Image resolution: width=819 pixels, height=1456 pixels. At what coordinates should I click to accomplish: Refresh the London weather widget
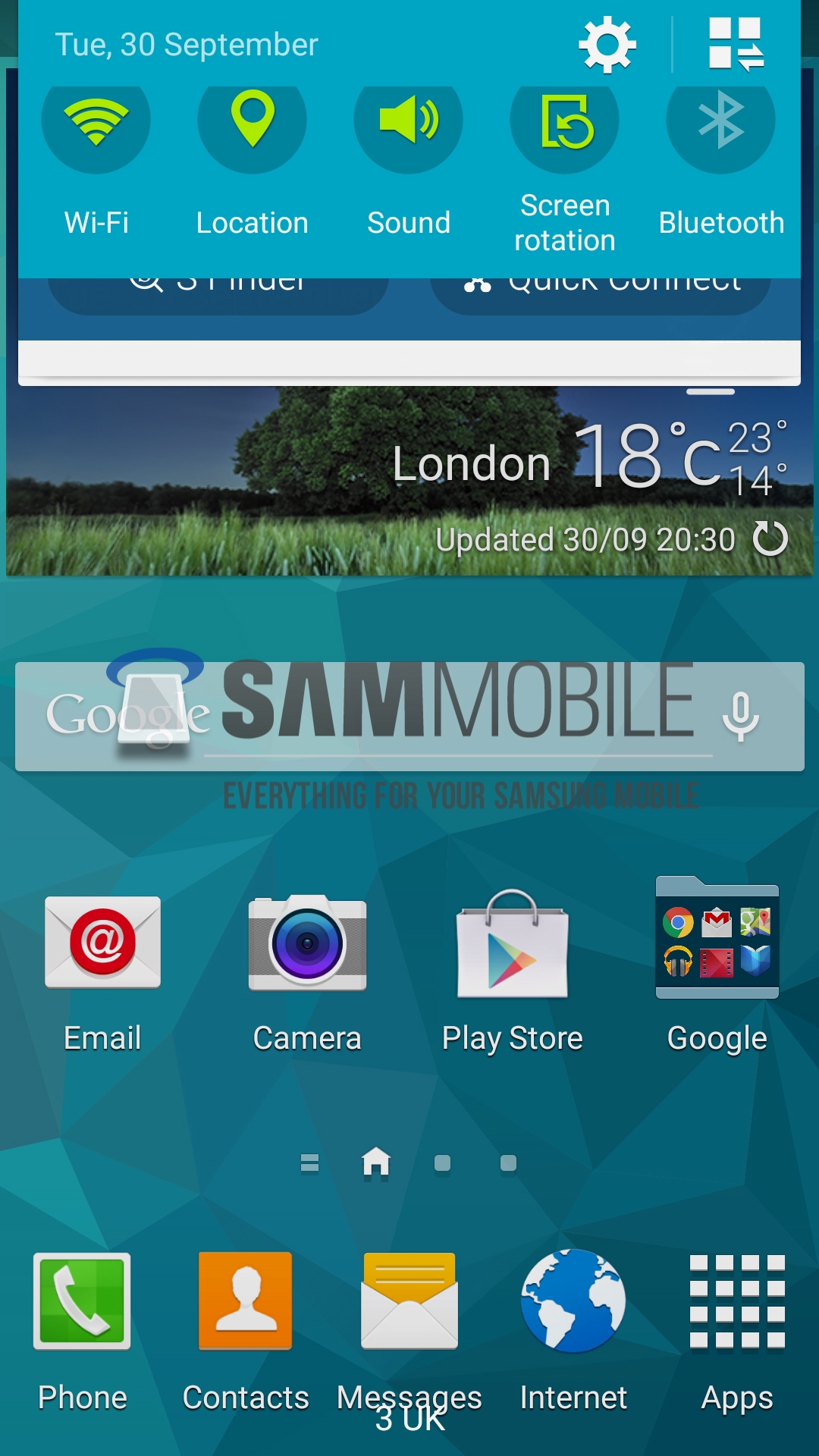770,539
